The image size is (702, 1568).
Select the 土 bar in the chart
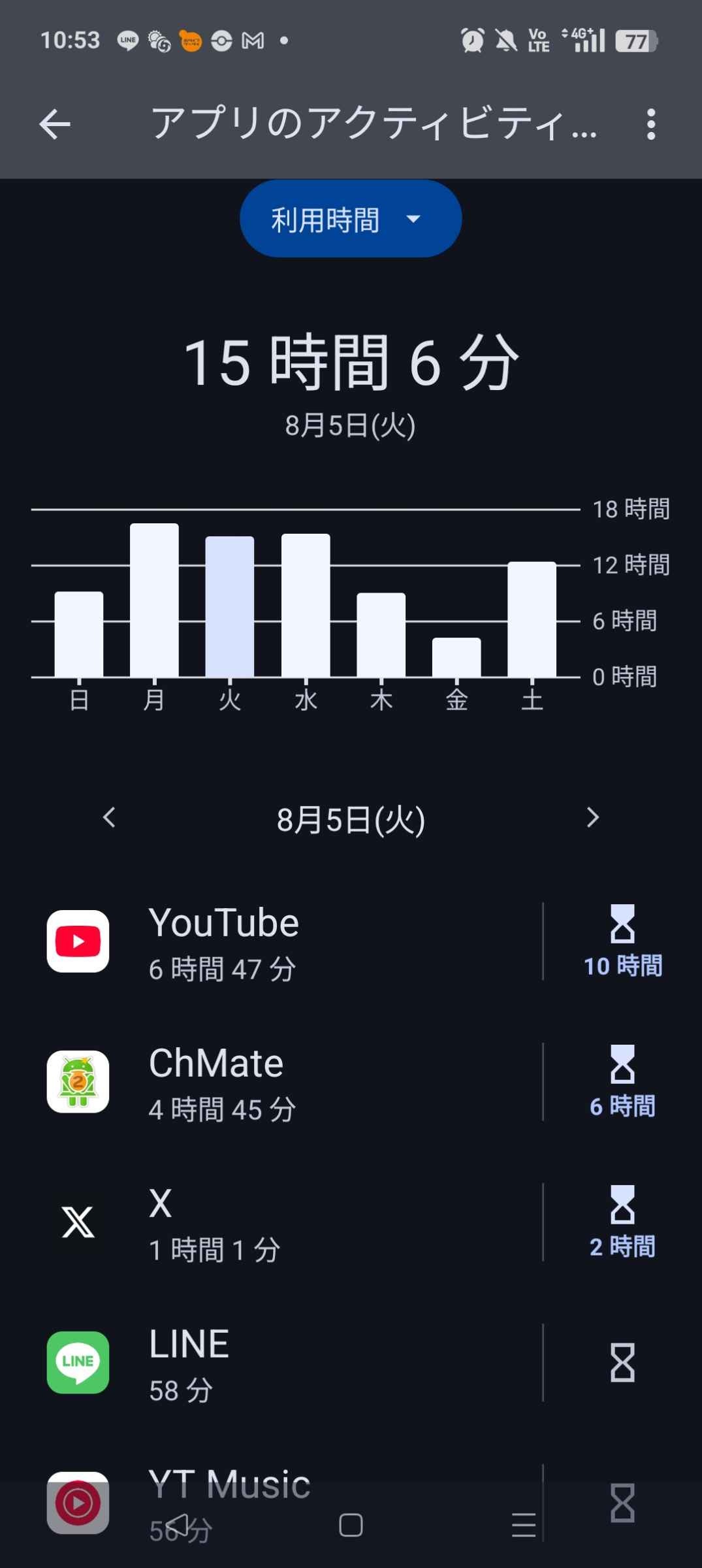pyautogui.click(x=532, y=619)
